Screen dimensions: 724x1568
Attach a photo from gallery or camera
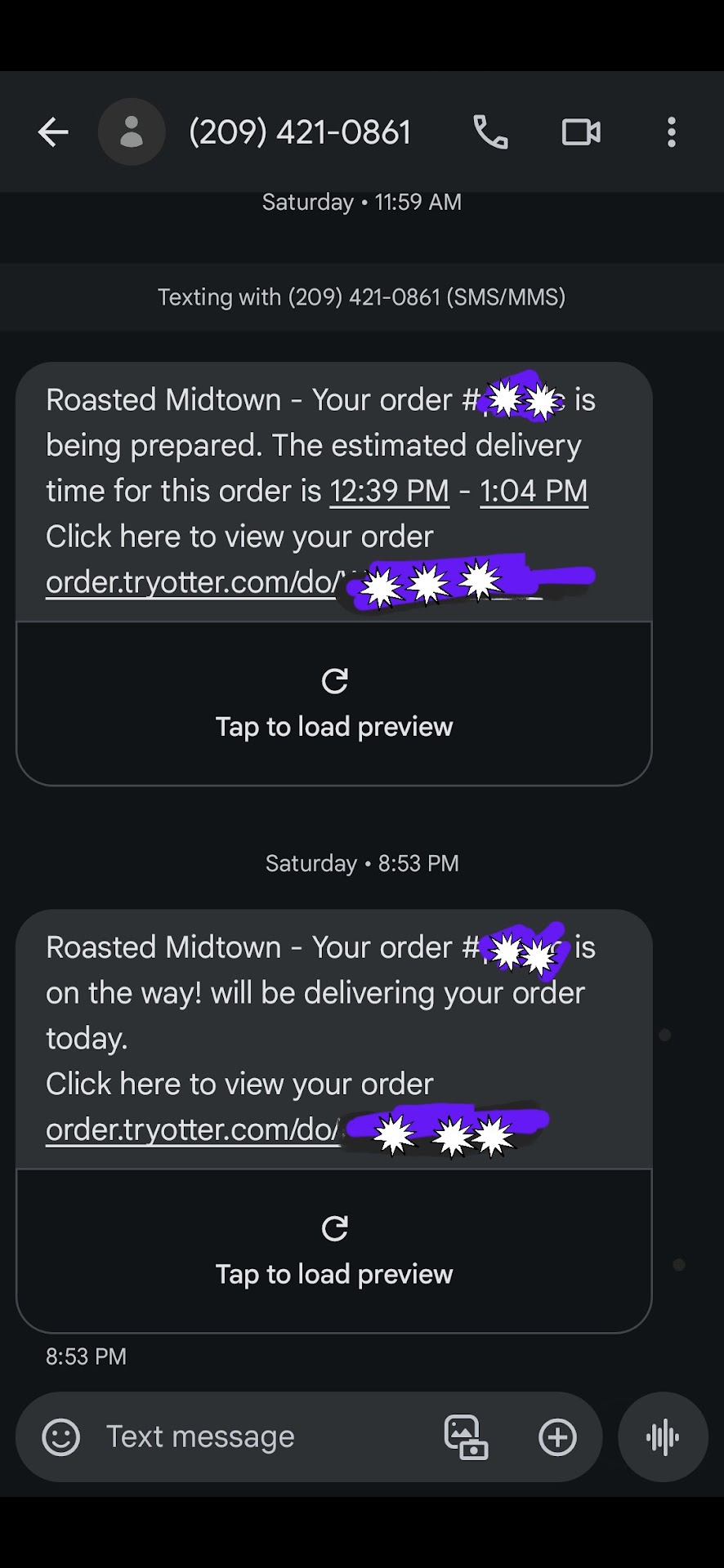[x=466, y=1437]
